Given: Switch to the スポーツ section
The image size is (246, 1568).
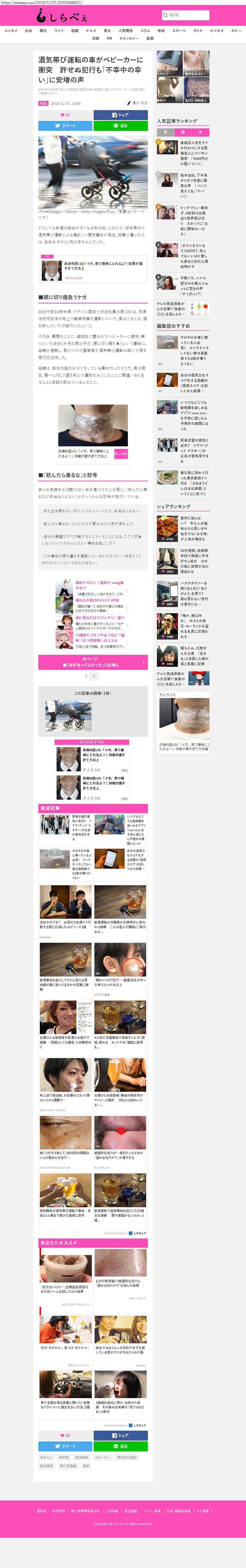Looking at the screenshot, I should tap(179, 31).
